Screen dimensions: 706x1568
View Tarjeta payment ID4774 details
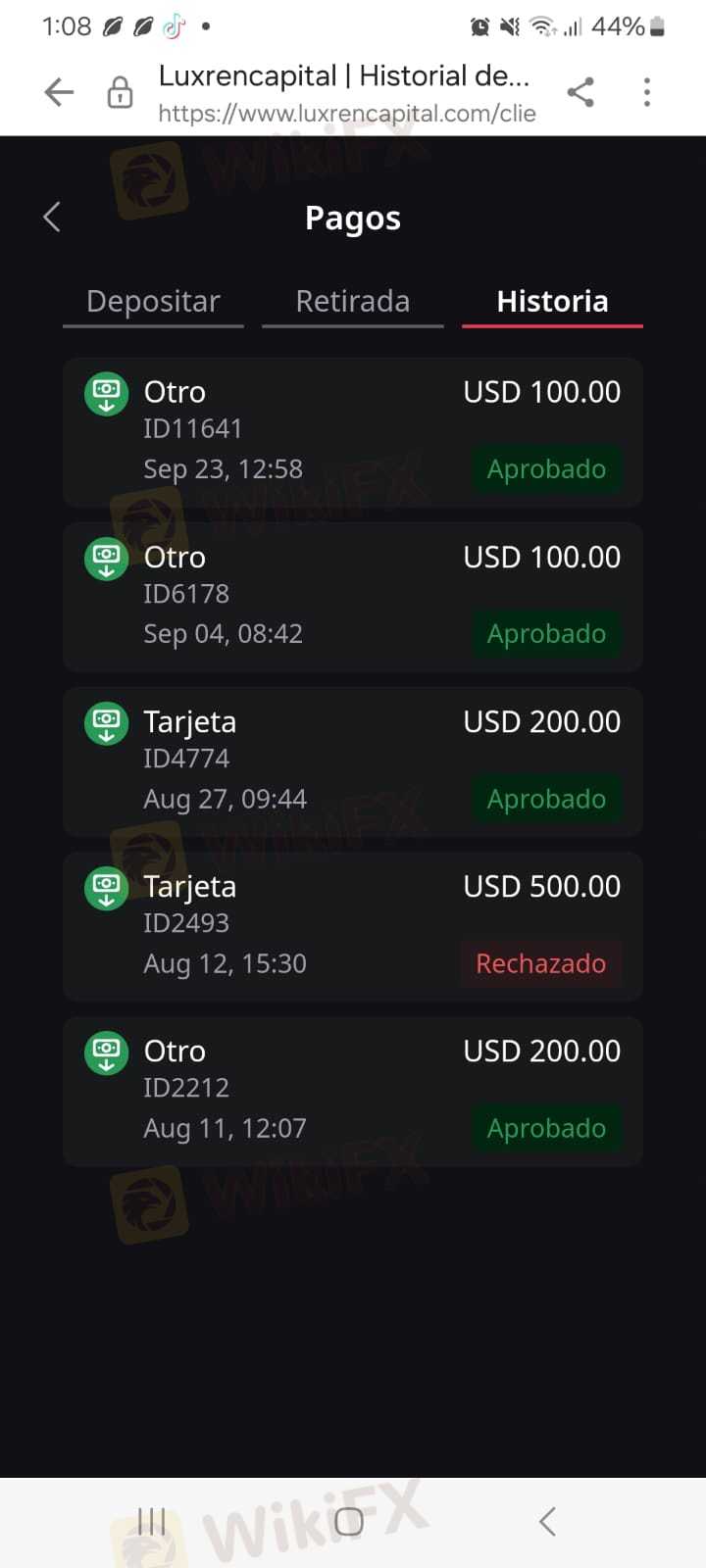353,761
